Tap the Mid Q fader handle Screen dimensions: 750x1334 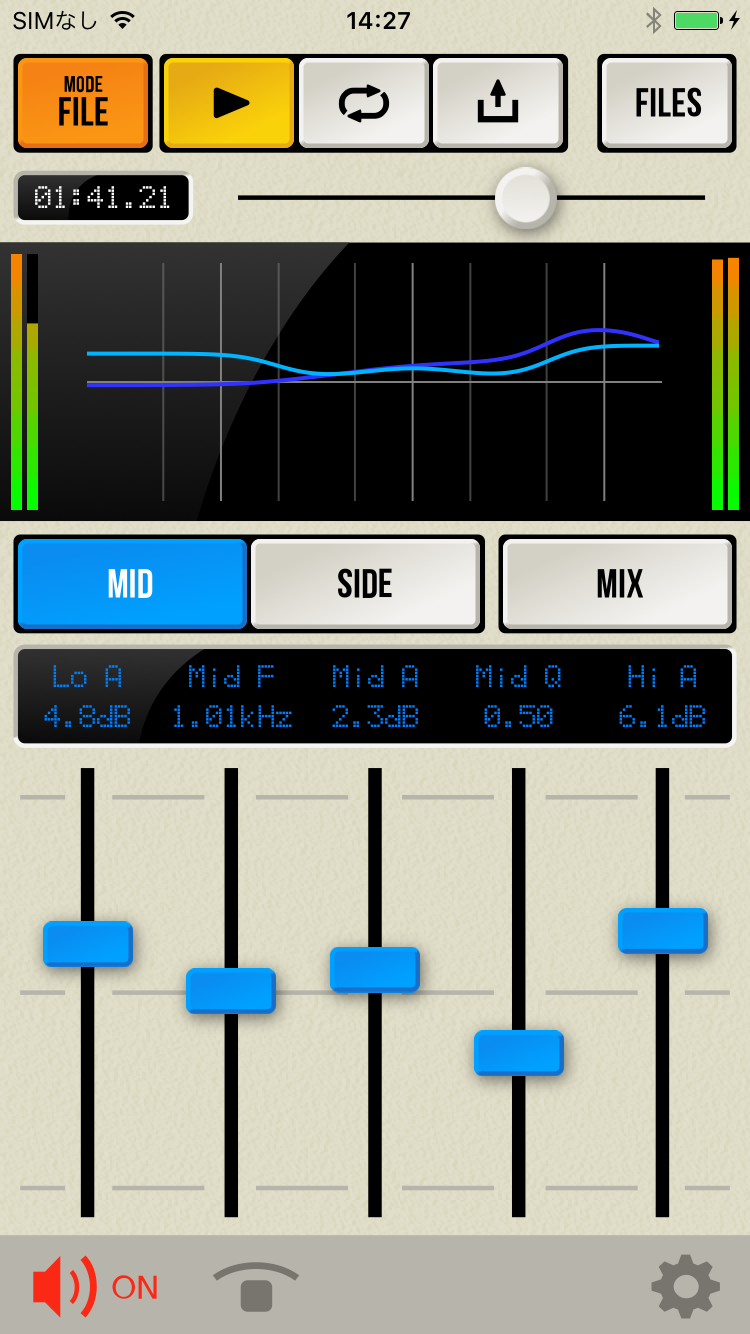(x=519, y=1052)
